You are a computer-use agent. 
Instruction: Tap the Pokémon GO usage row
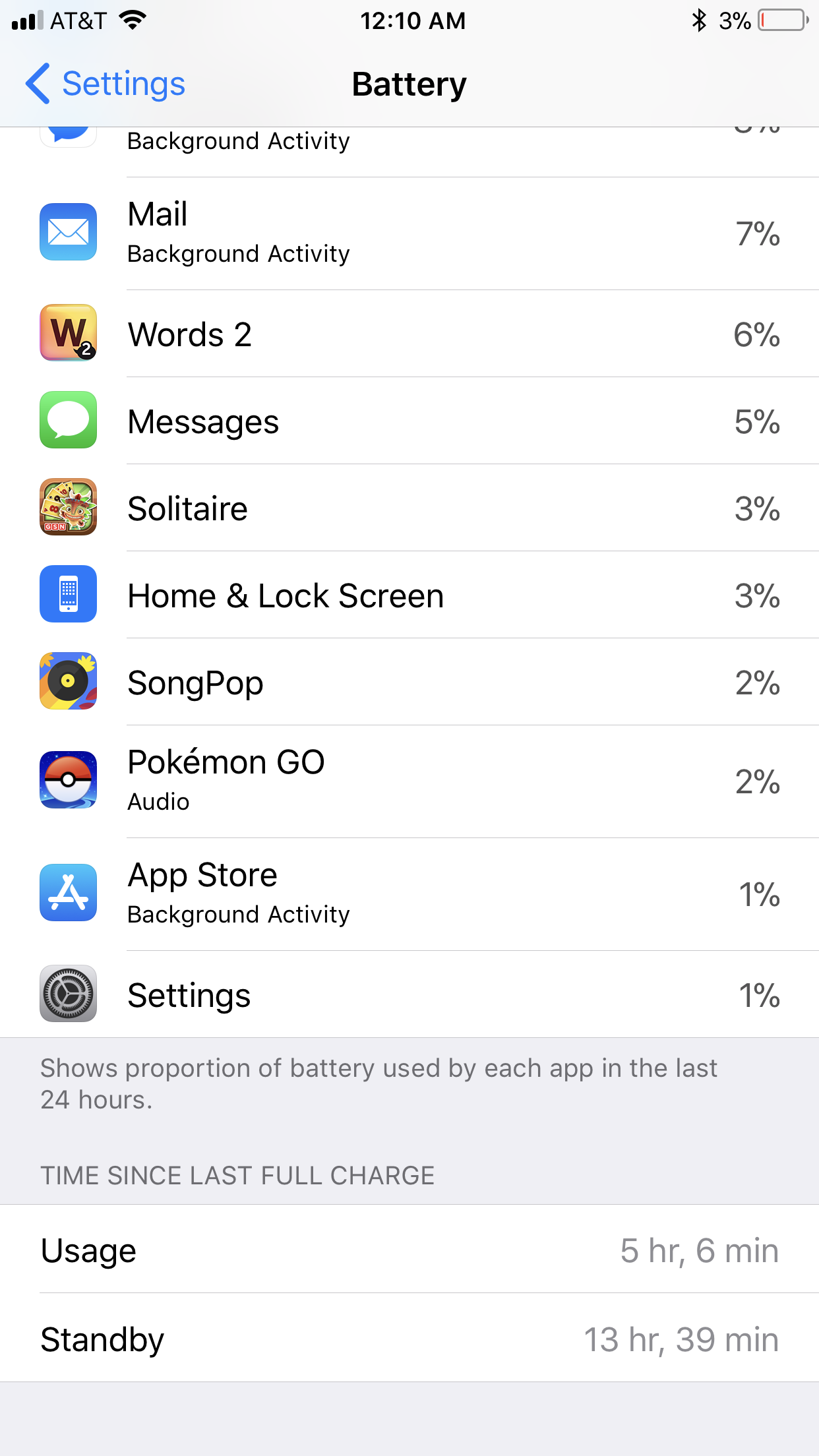pyautogui.click(x=409, y=781)
